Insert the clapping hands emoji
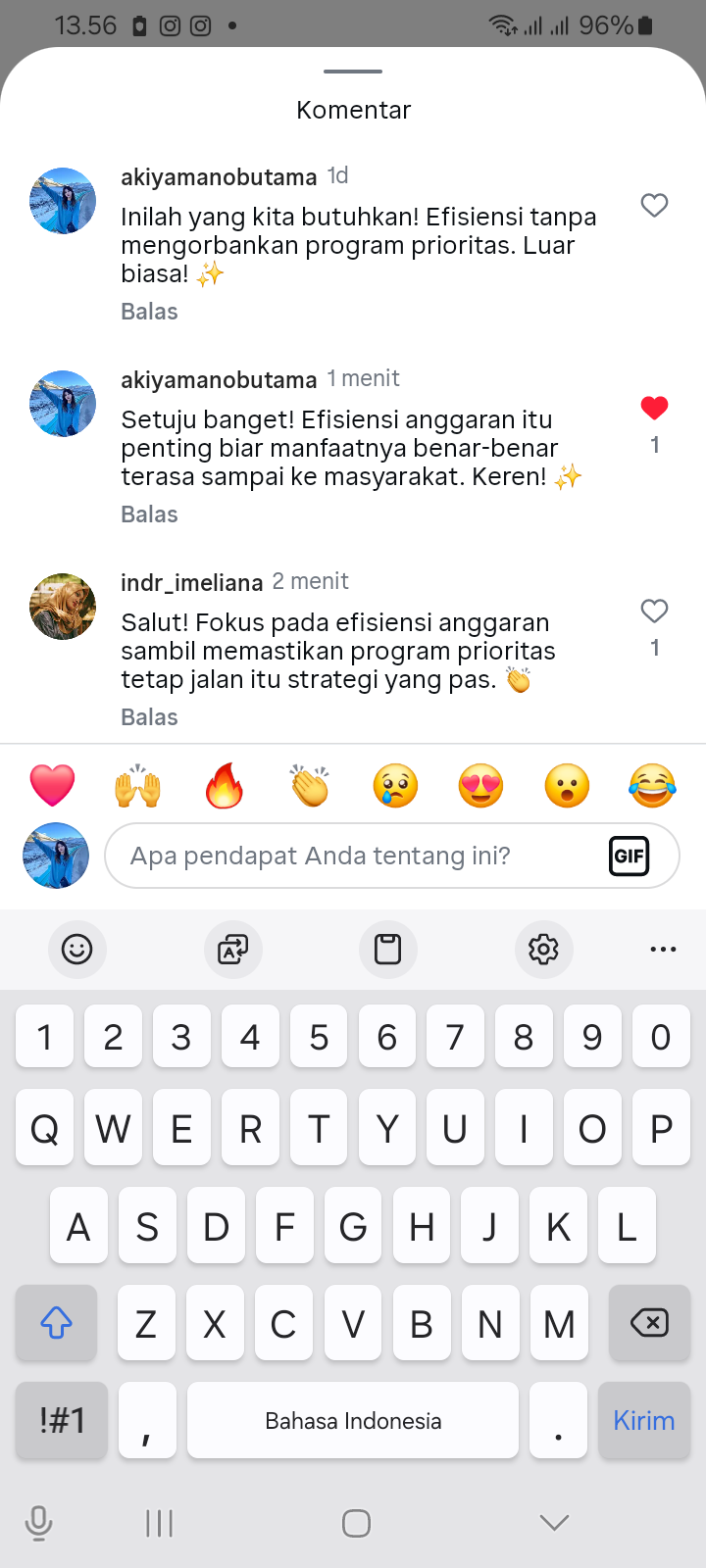 pyautogui.click(x=310, y=786)
